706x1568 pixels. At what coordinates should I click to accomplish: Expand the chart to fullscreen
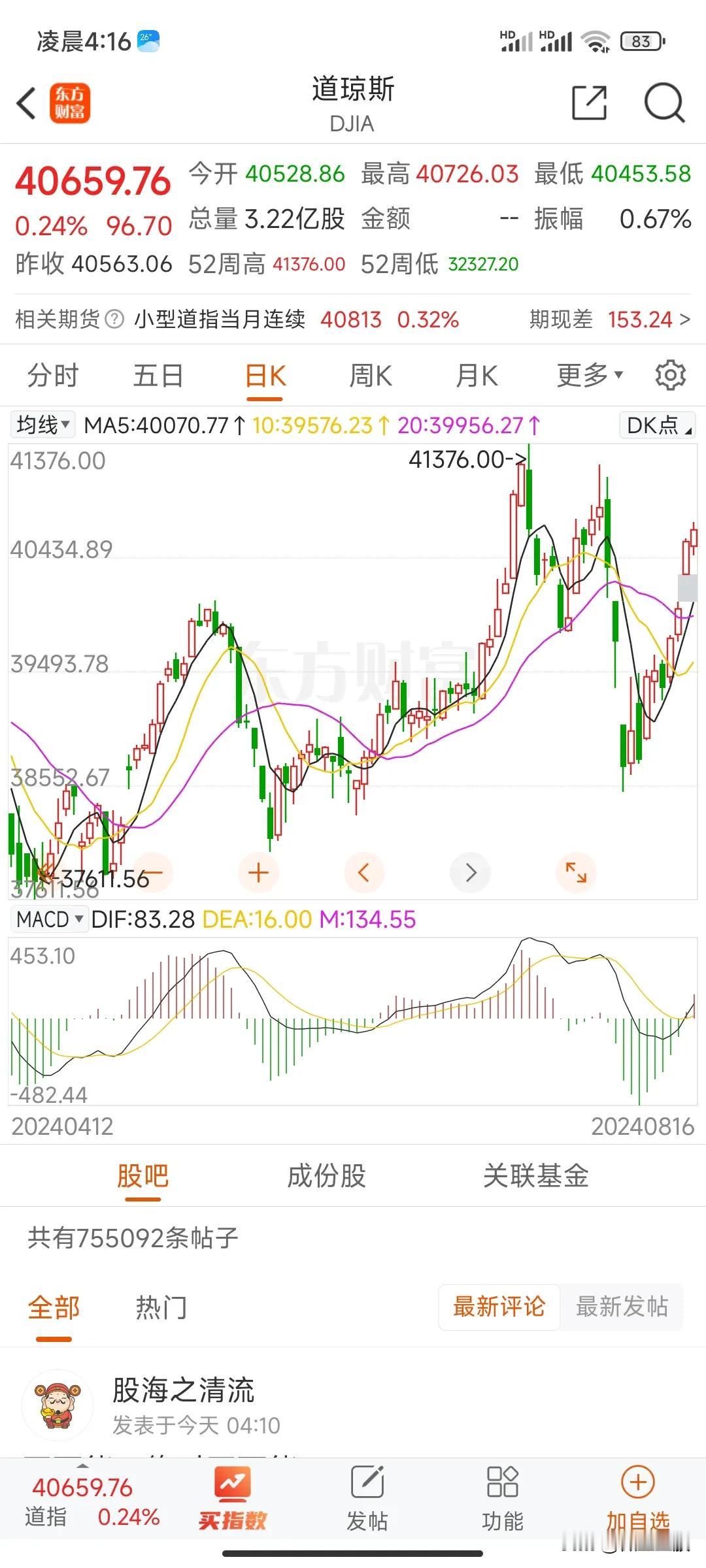[576, 873]
